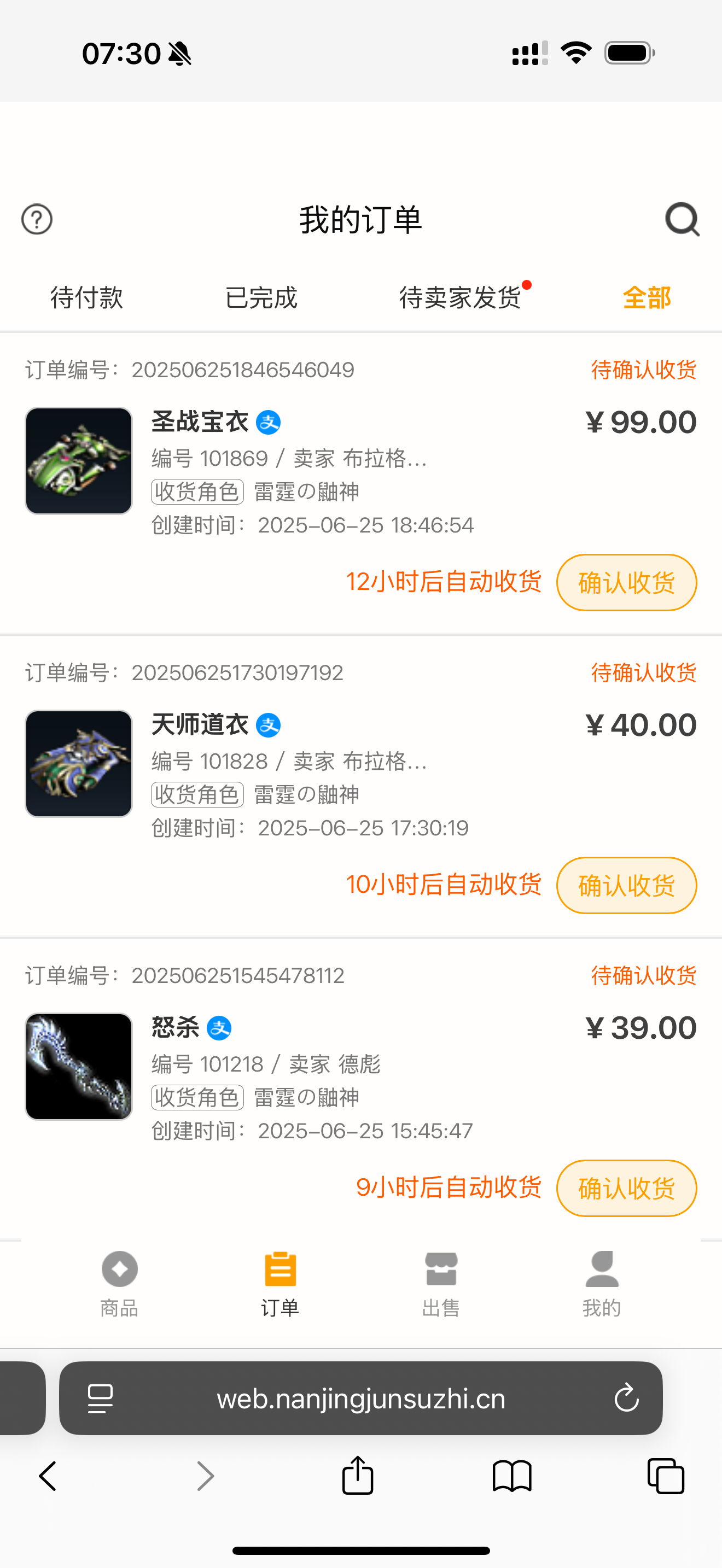
Task: Open the help question mark icon
Action: click(x=37, y=219)
